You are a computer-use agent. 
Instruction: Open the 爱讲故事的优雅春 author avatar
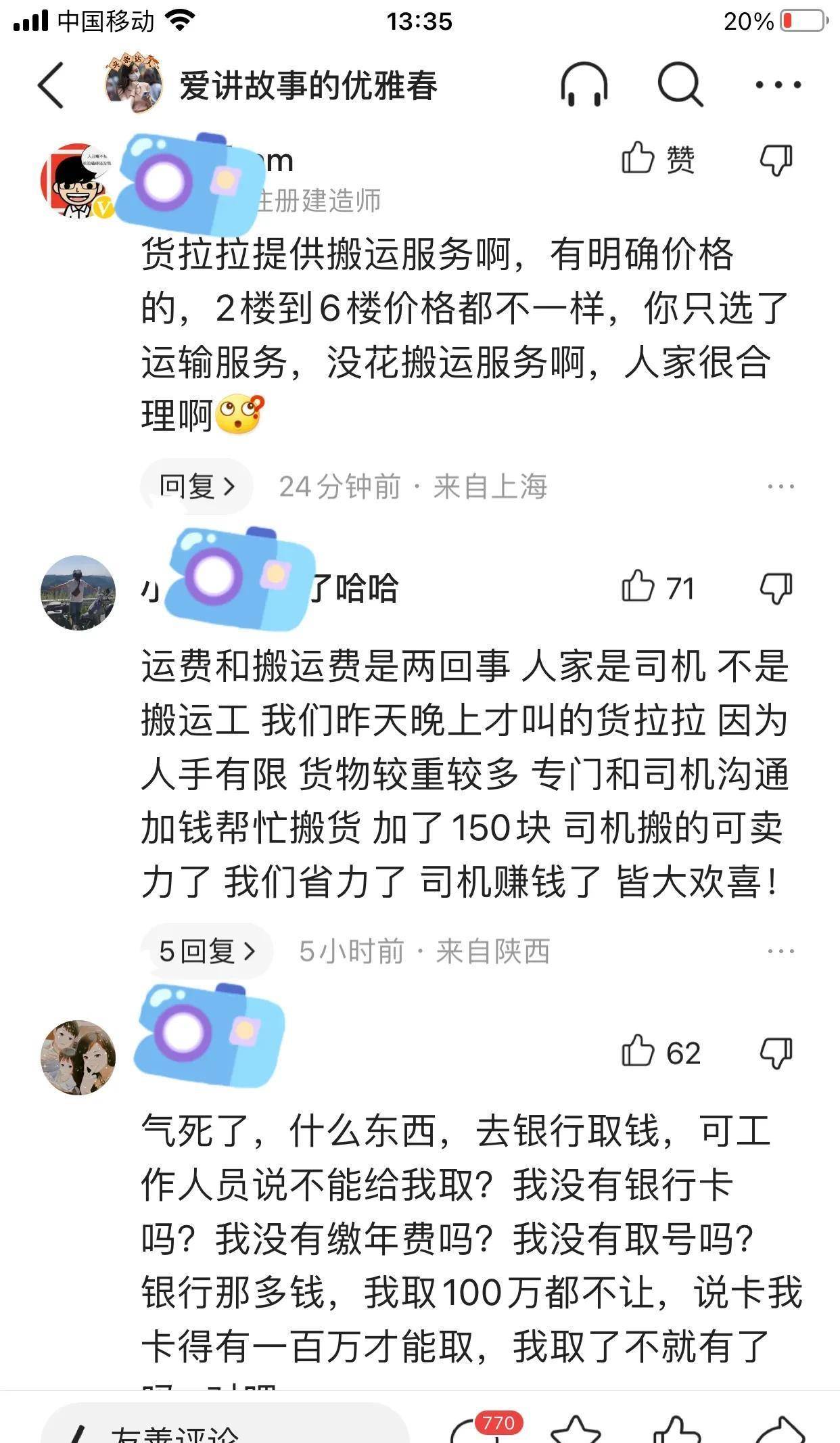[x=134, y=84]
